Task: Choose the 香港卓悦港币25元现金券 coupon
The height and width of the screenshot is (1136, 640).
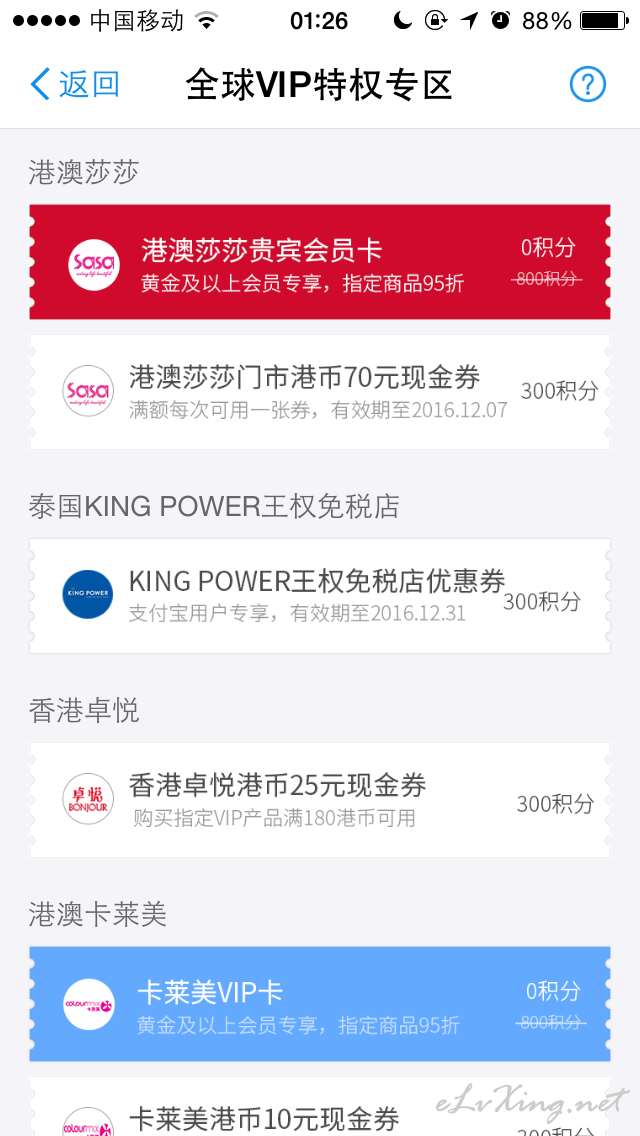Action: (x=320, y=801)
